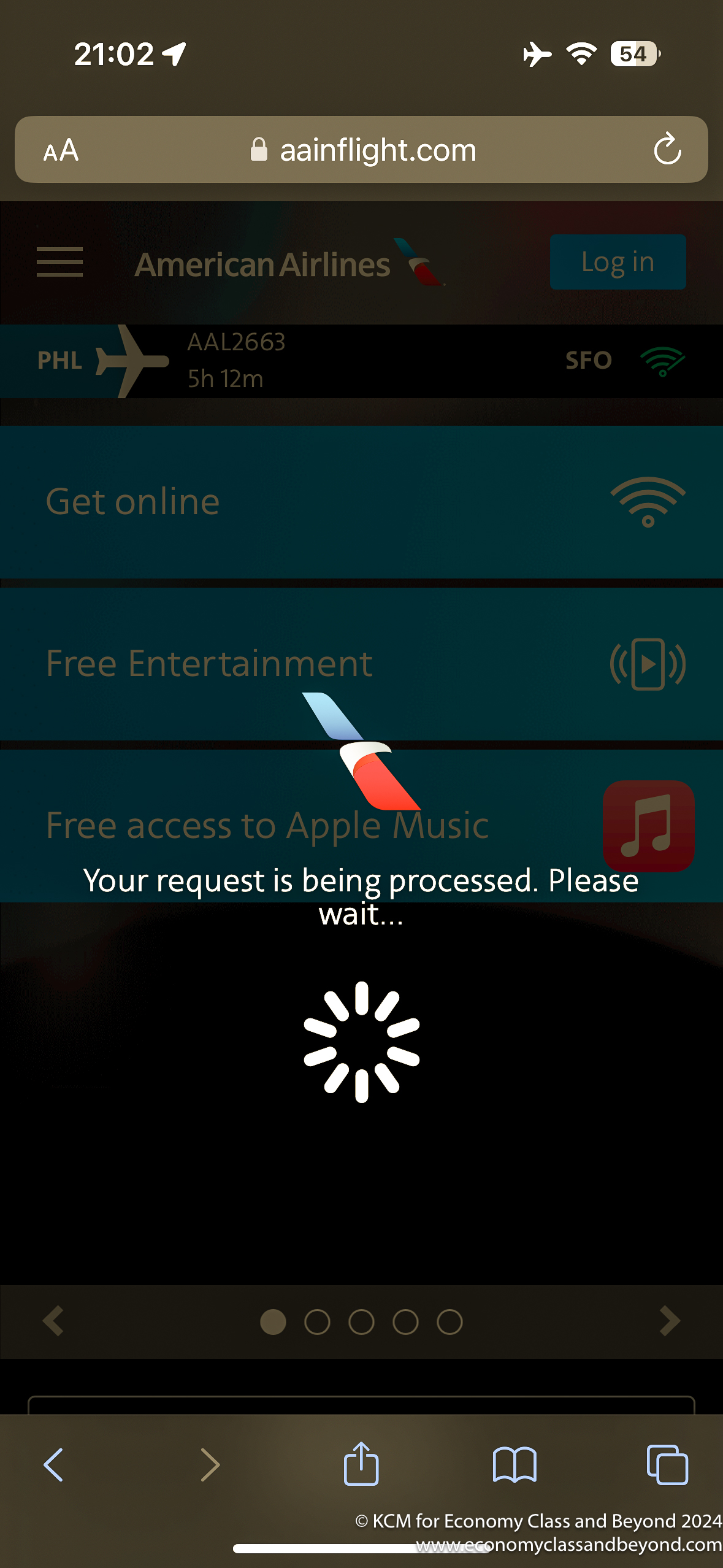
Task: Go to next carousel slide arrow
Action: coord(670,1321)
